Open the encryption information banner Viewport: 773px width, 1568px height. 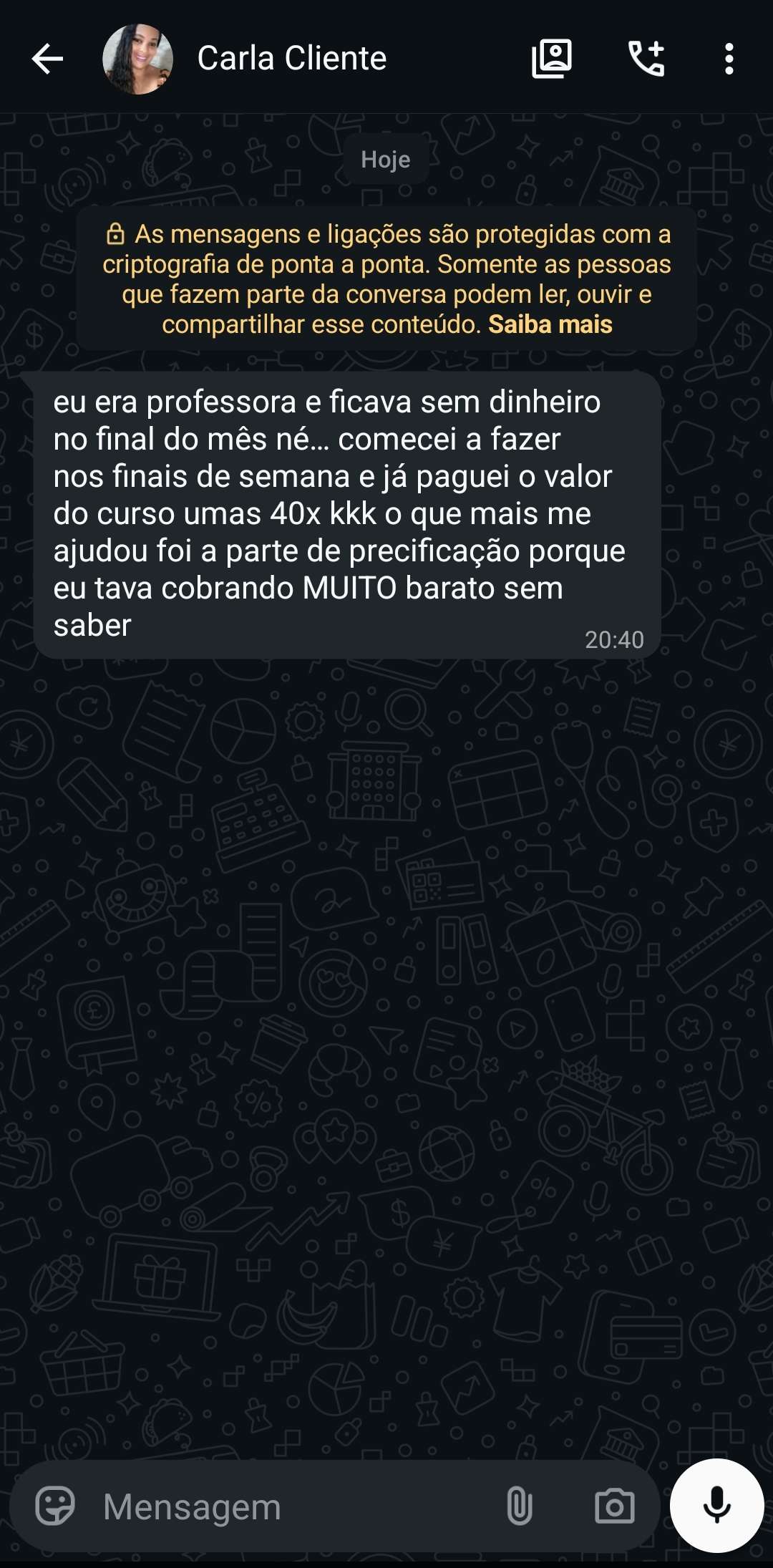click(x=386, y=279)
